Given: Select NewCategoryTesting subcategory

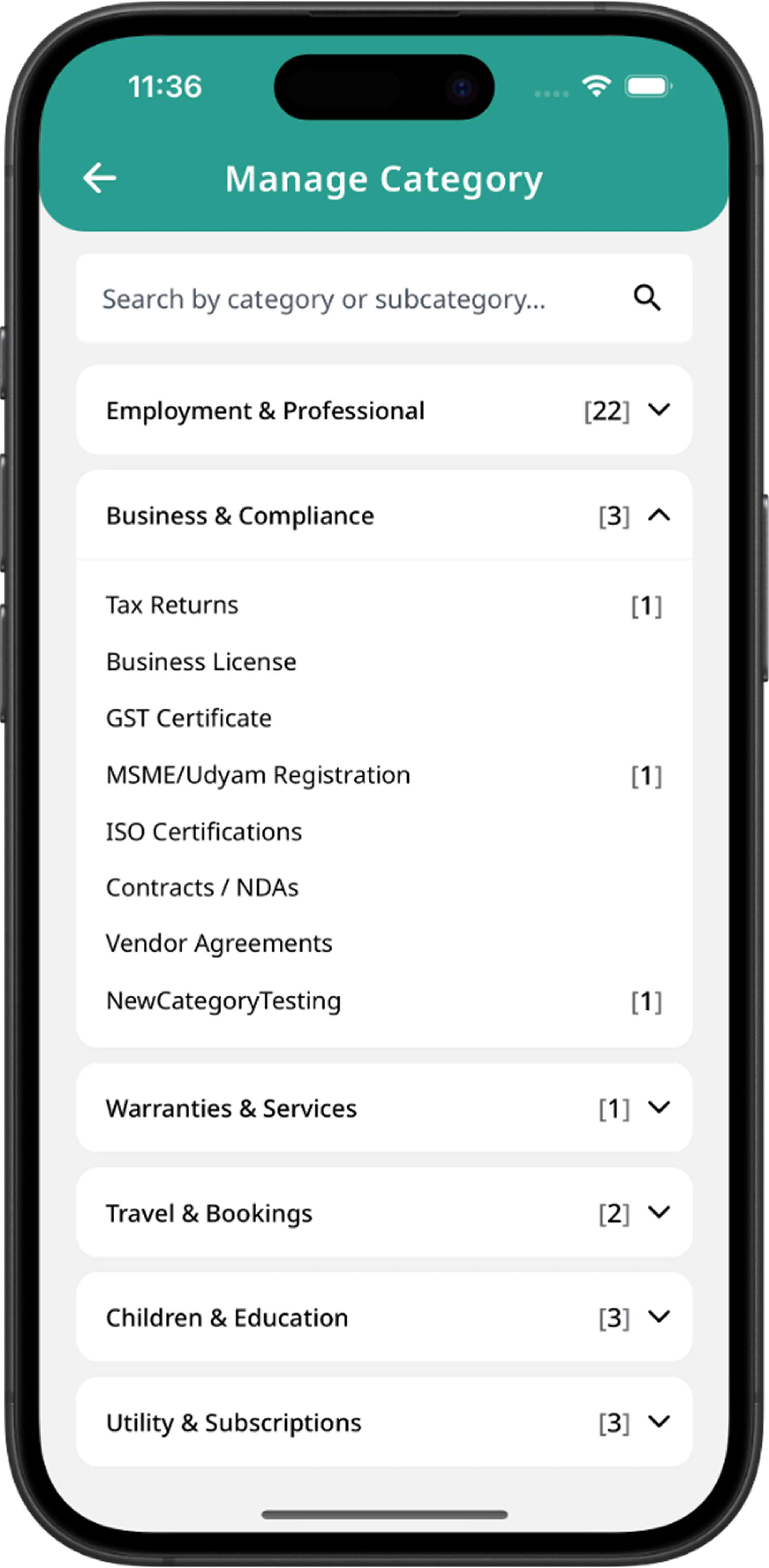Looking at the screenshot, I should [x=224, y=1001].
